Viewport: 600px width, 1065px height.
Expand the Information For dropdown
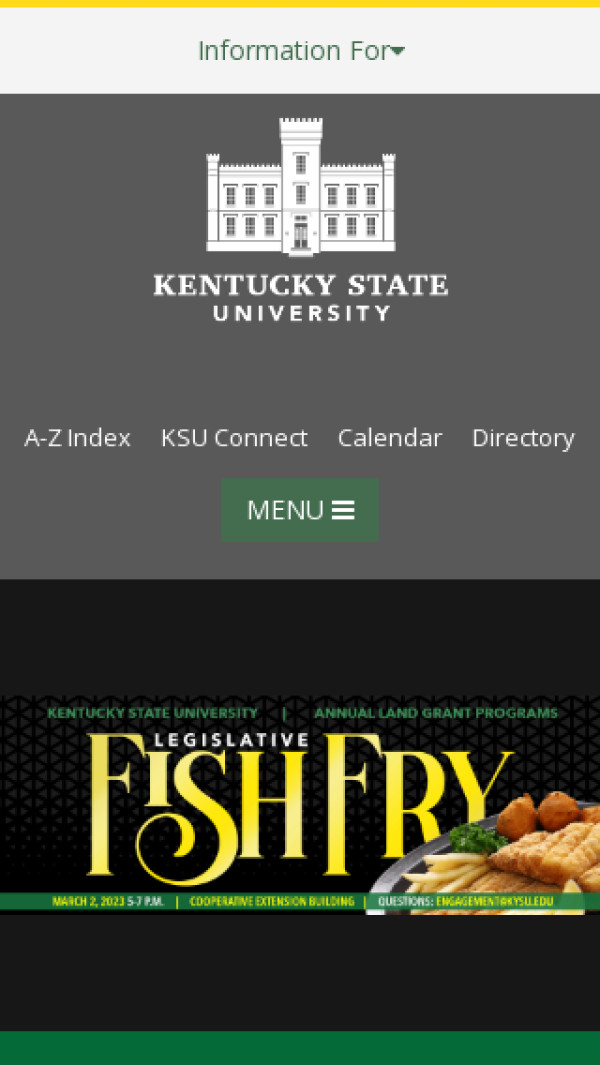(x=300, y=50)
